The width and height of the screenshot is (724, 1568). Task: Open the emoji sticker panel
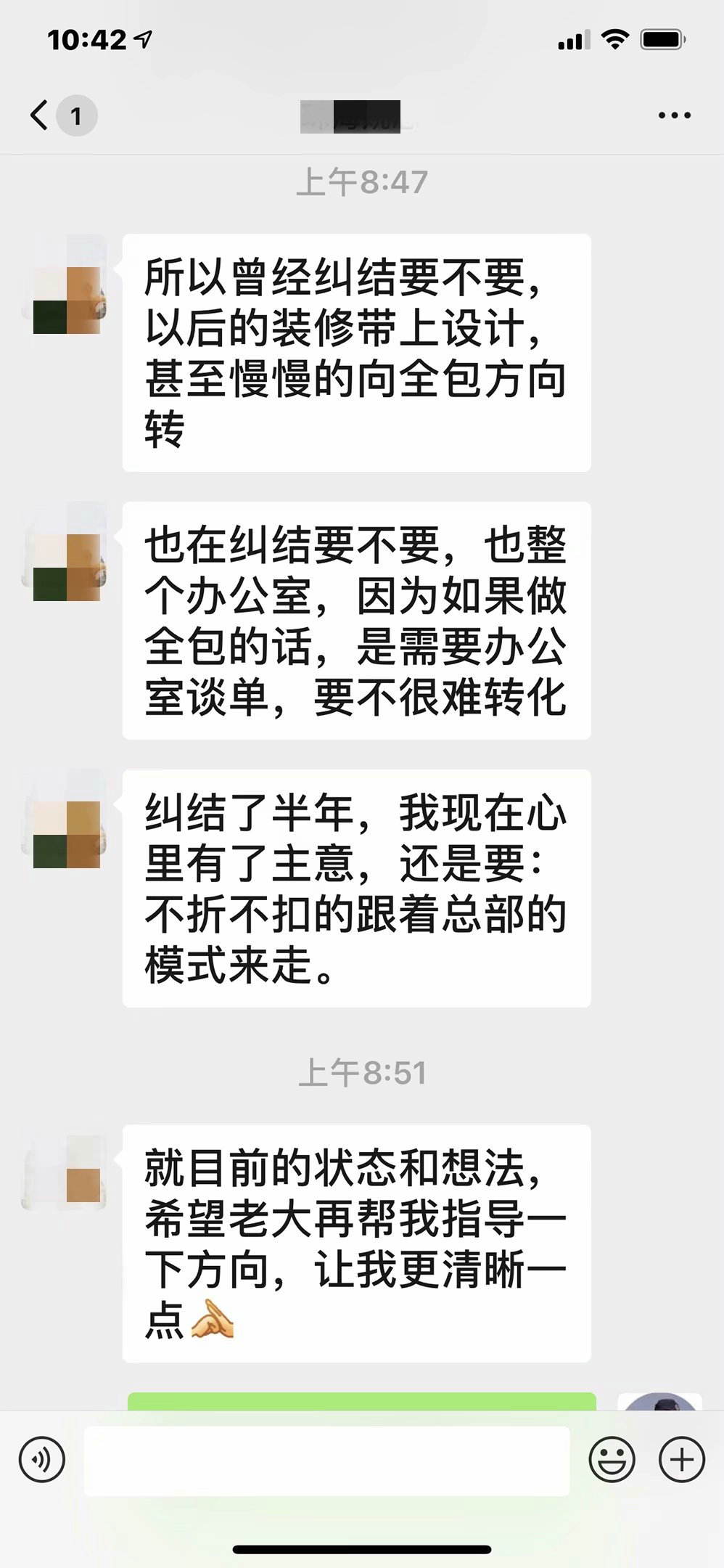tap(612, 1459)
